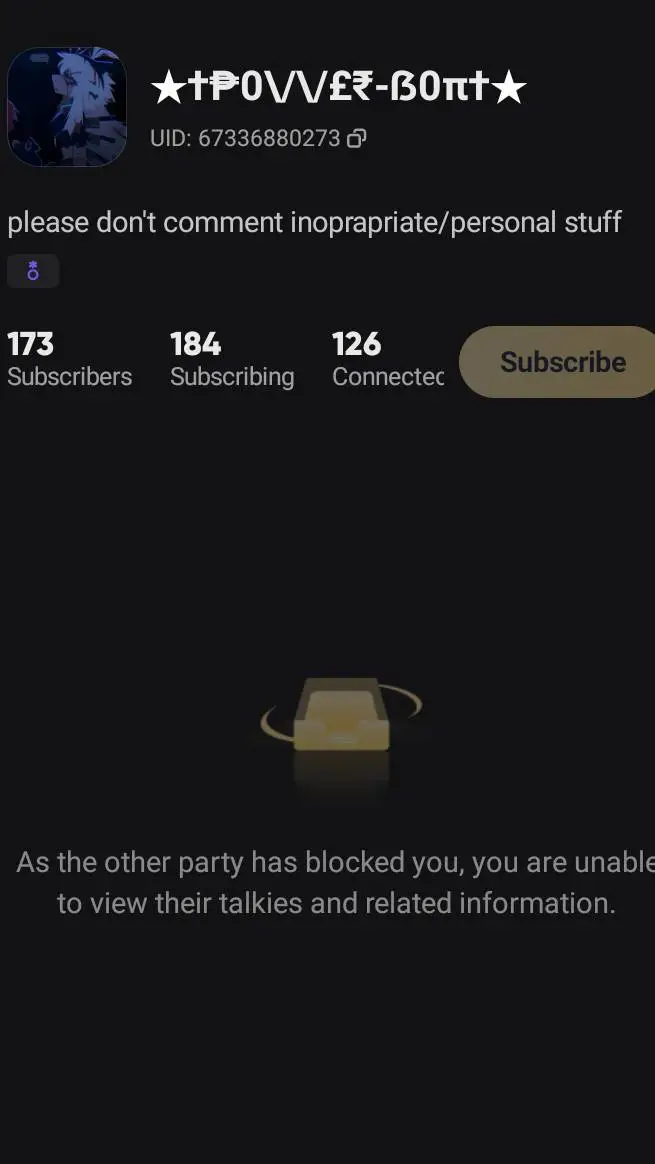The height and width of the screenshot is (1164, 655).
Task: Tap the purple badge under the bio
Action: (33, 271)
